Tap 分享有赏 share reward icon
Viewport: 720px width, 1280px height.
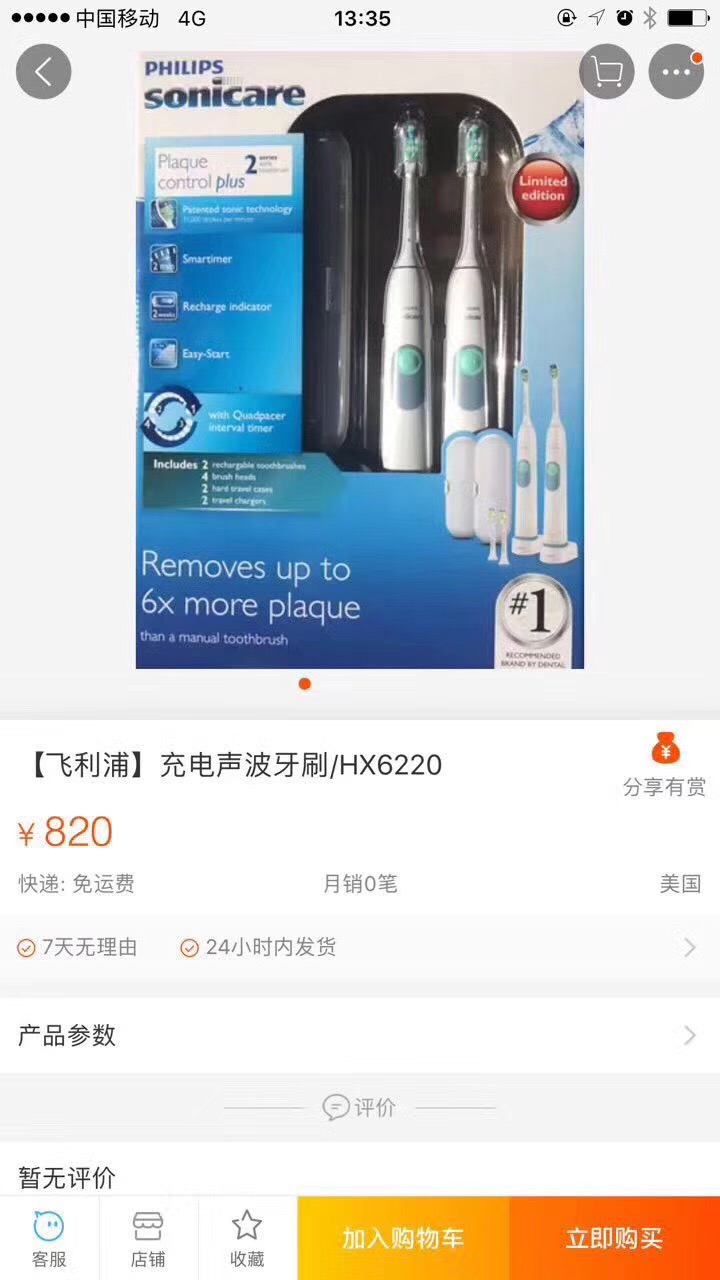click(x=664, y=765)
